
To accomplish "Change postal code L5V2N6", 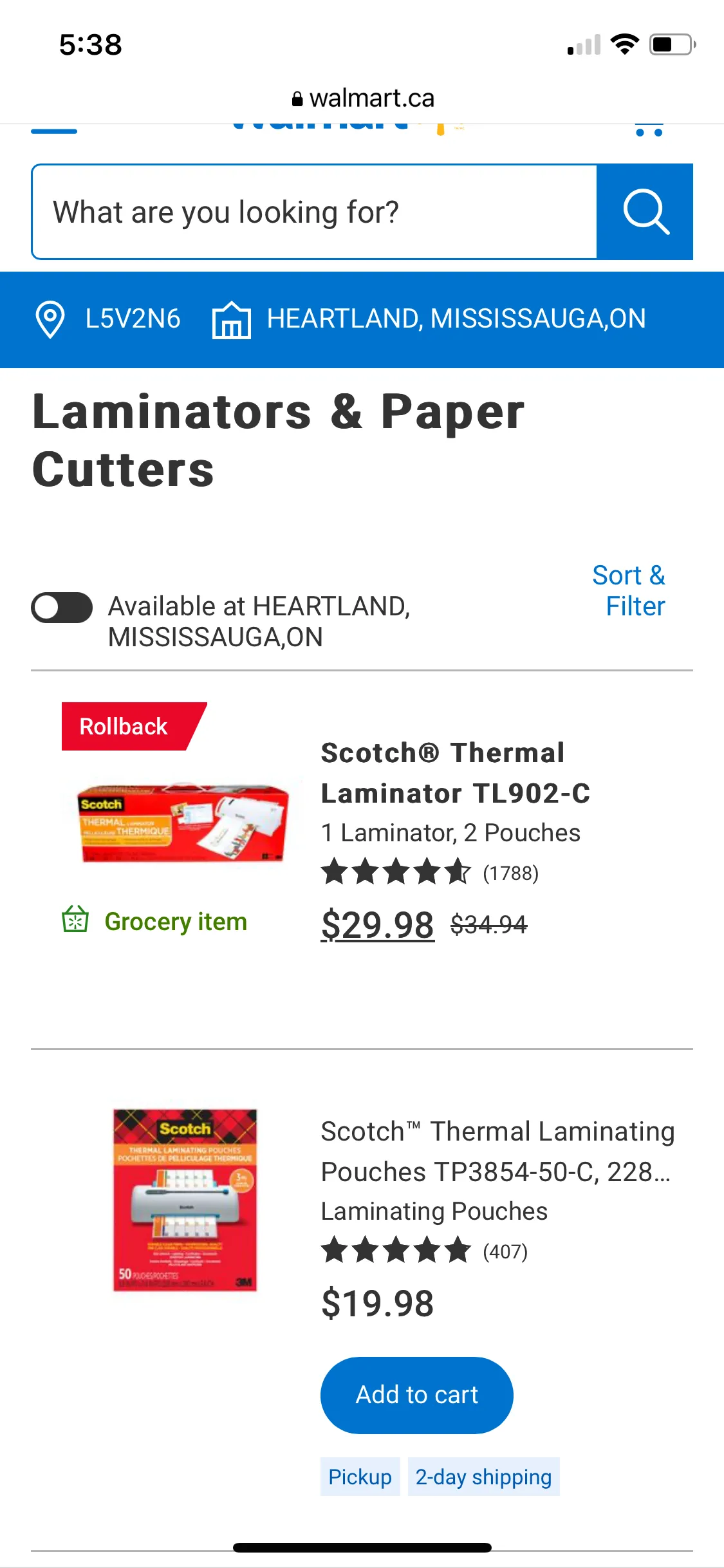I will [108, 319].
